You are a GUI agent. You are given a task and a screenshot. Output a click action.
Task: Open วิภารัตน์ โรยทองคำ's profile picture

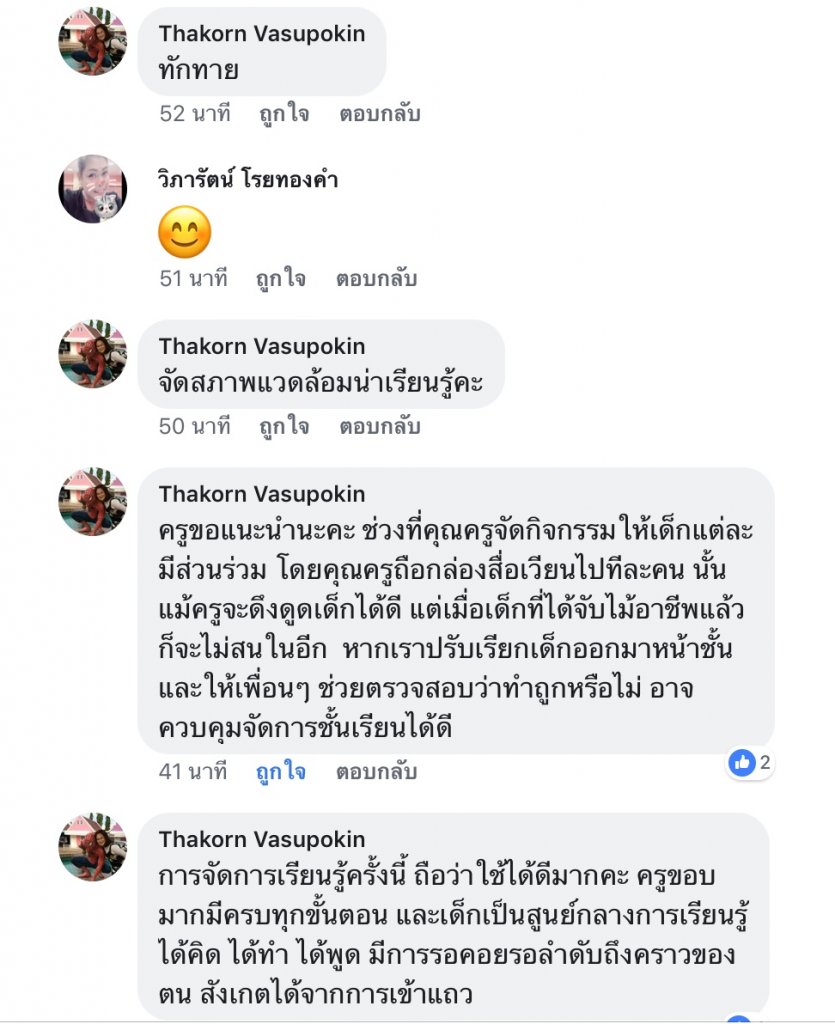click(93, 189)
